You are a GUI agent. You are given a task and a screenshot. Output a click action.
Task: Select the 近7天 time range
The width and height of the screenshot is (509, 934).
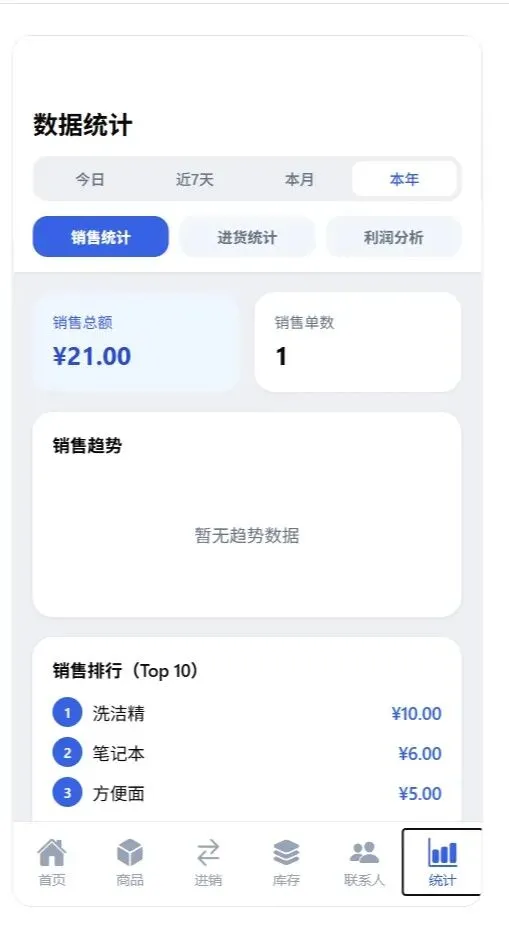coord(195,179)
